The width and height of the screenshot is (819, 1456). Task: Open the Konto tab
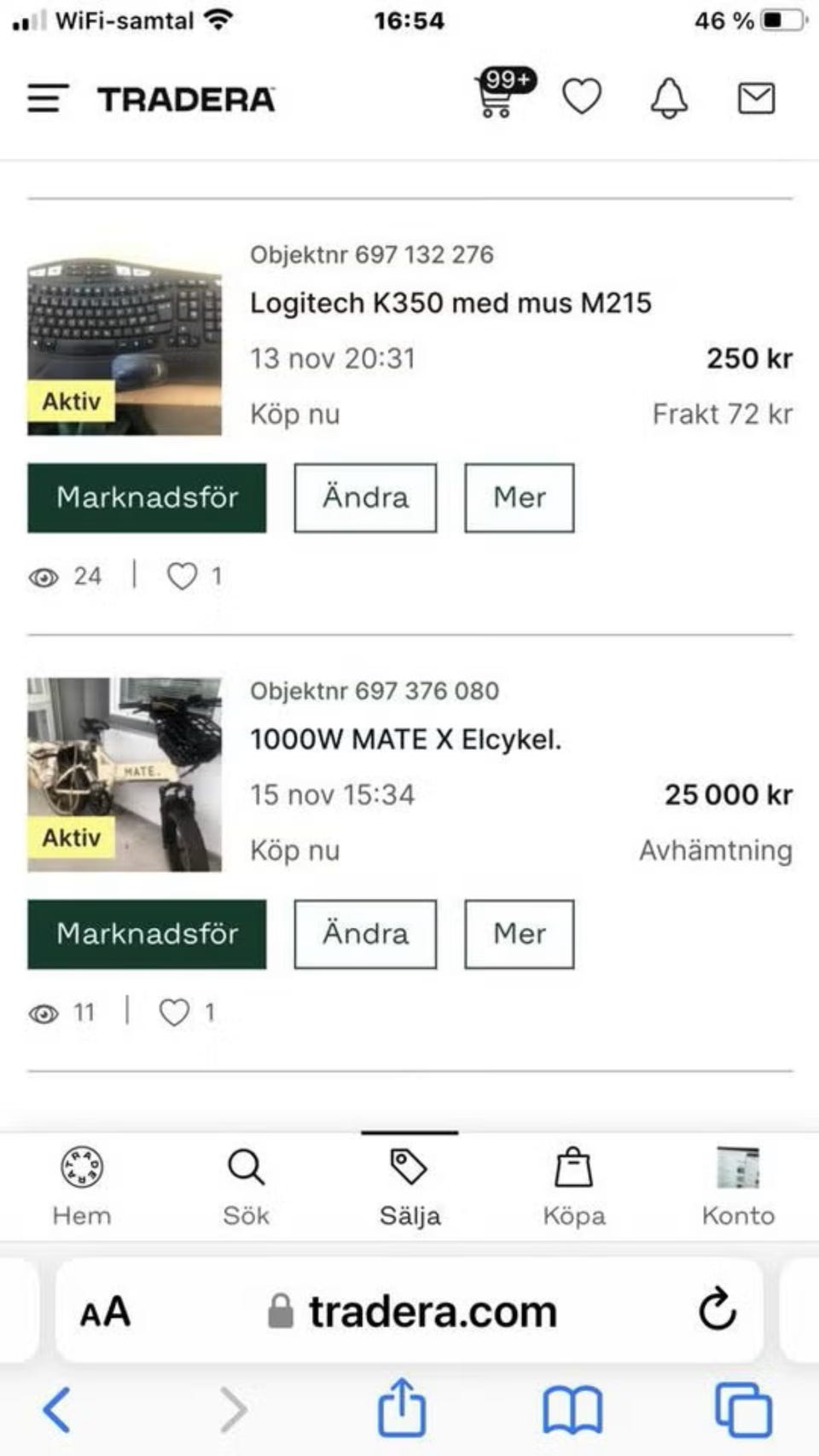[738, 1186]
